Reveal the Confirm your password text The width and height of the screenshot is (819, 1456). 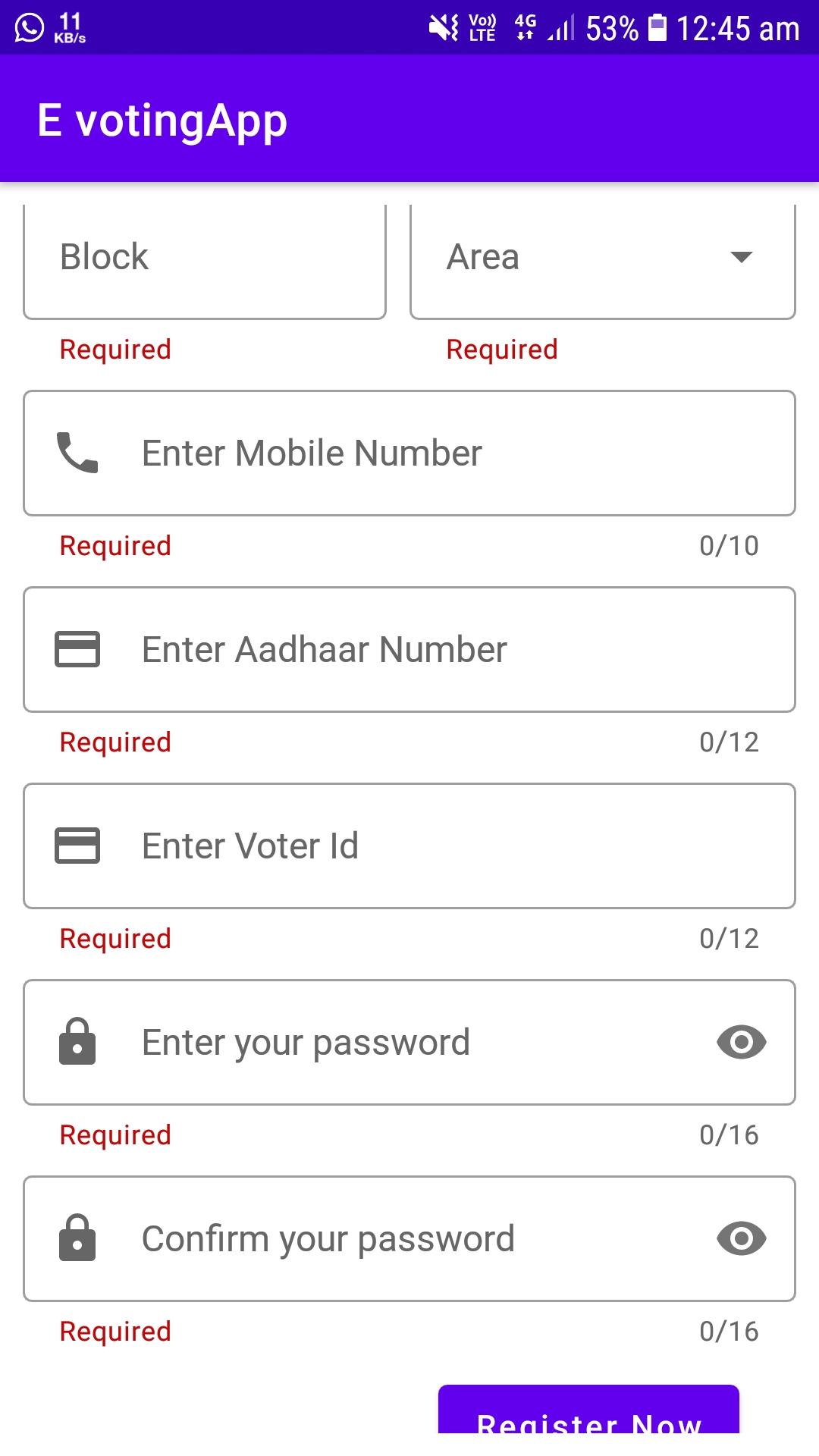(741, 1238)
